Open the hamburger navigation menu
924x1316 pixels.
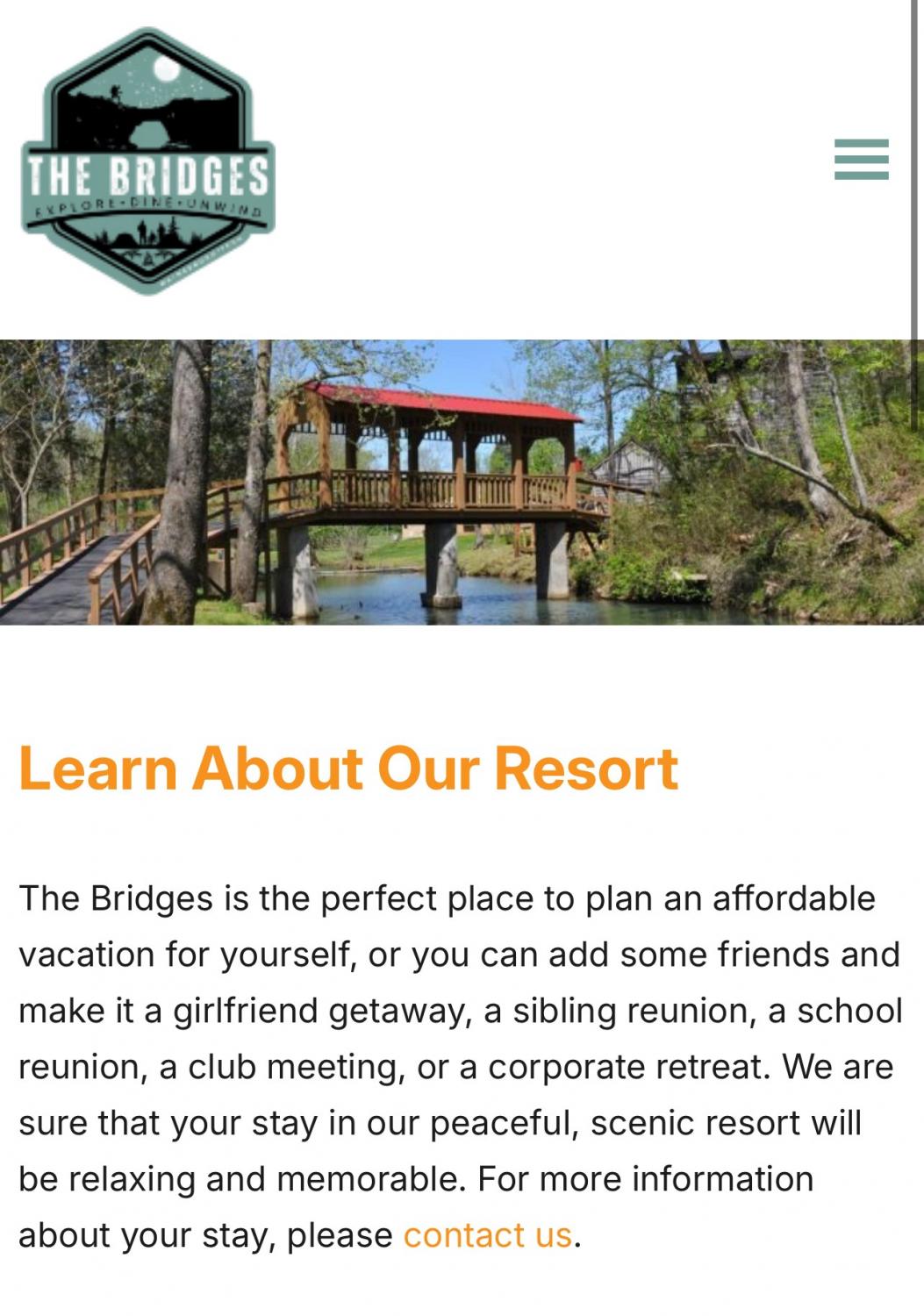tap(861, 160)
